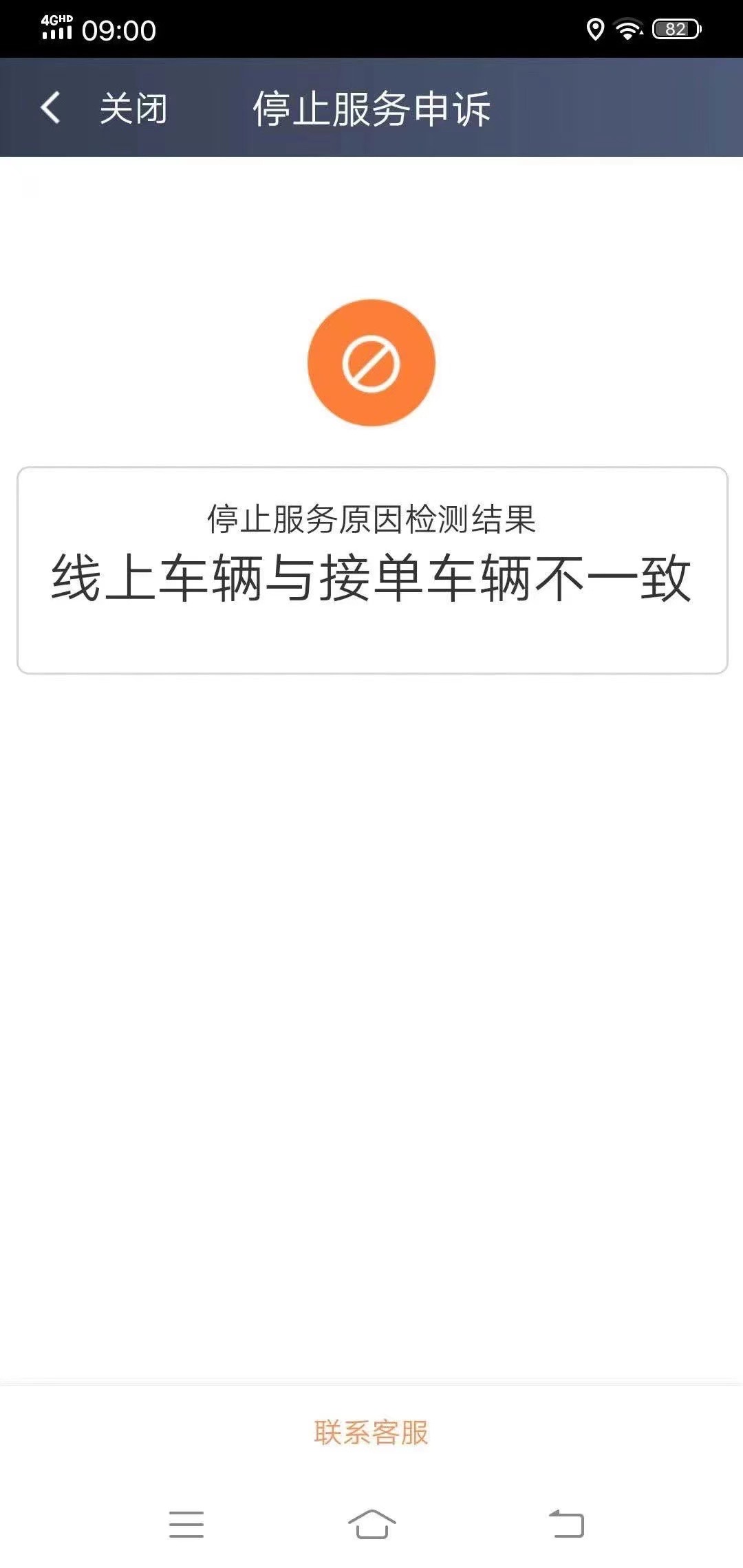Viewport: 743px width, 1568px height.
Task: Tap the status bar at the top
Action: point(371,28)
